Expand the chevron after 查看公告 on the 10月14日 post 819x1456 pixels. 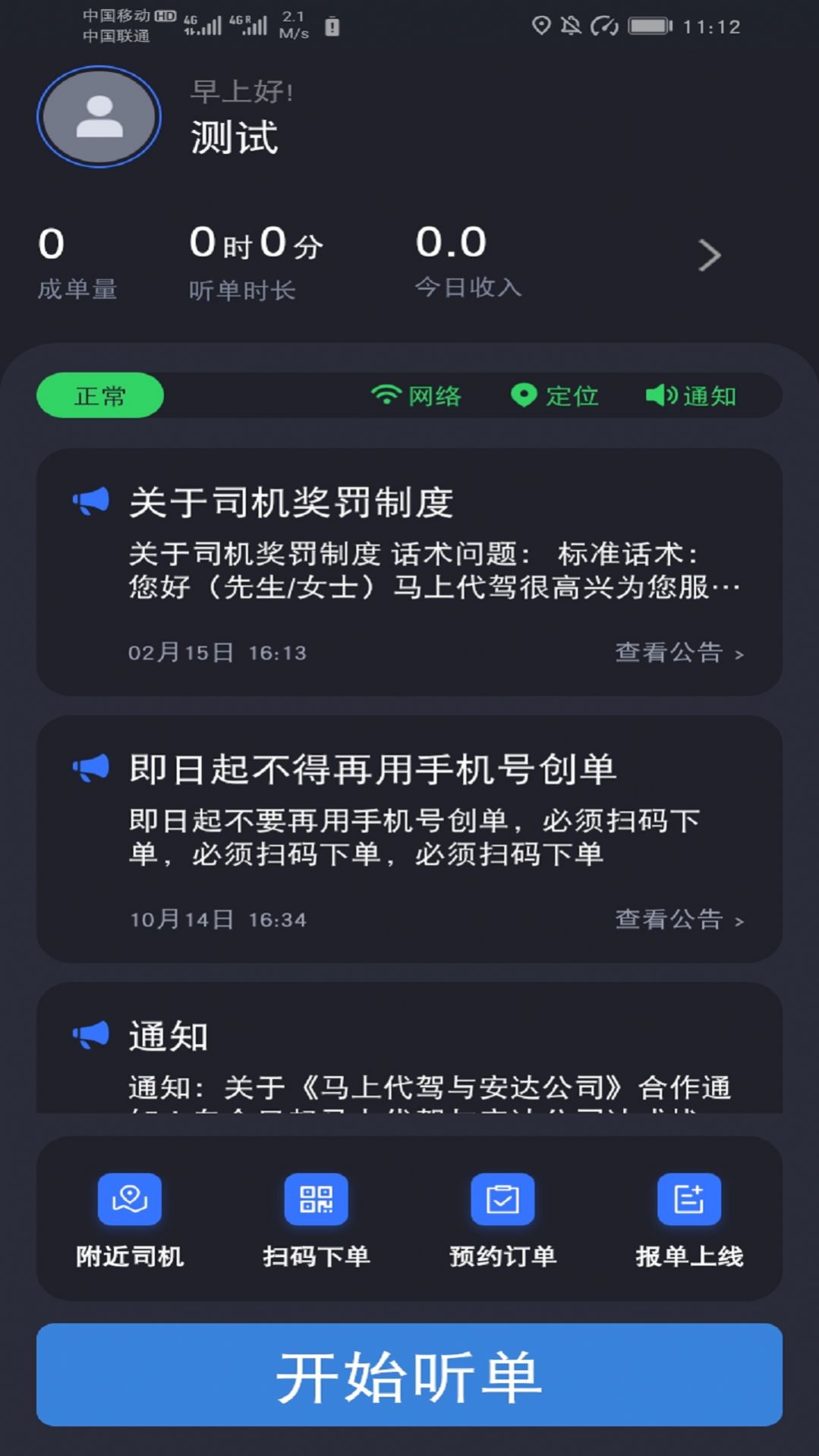click(x=739, y=920)
